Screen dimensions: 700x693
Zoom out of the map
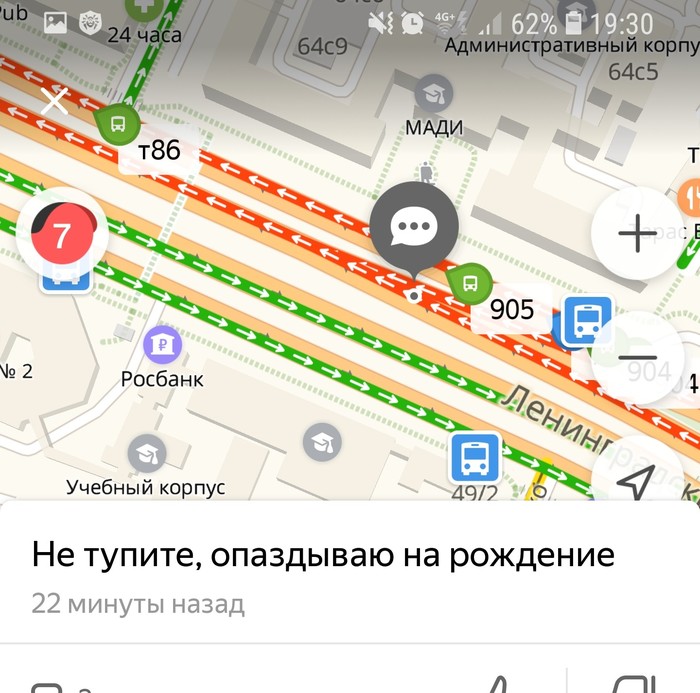click(636, 357)
